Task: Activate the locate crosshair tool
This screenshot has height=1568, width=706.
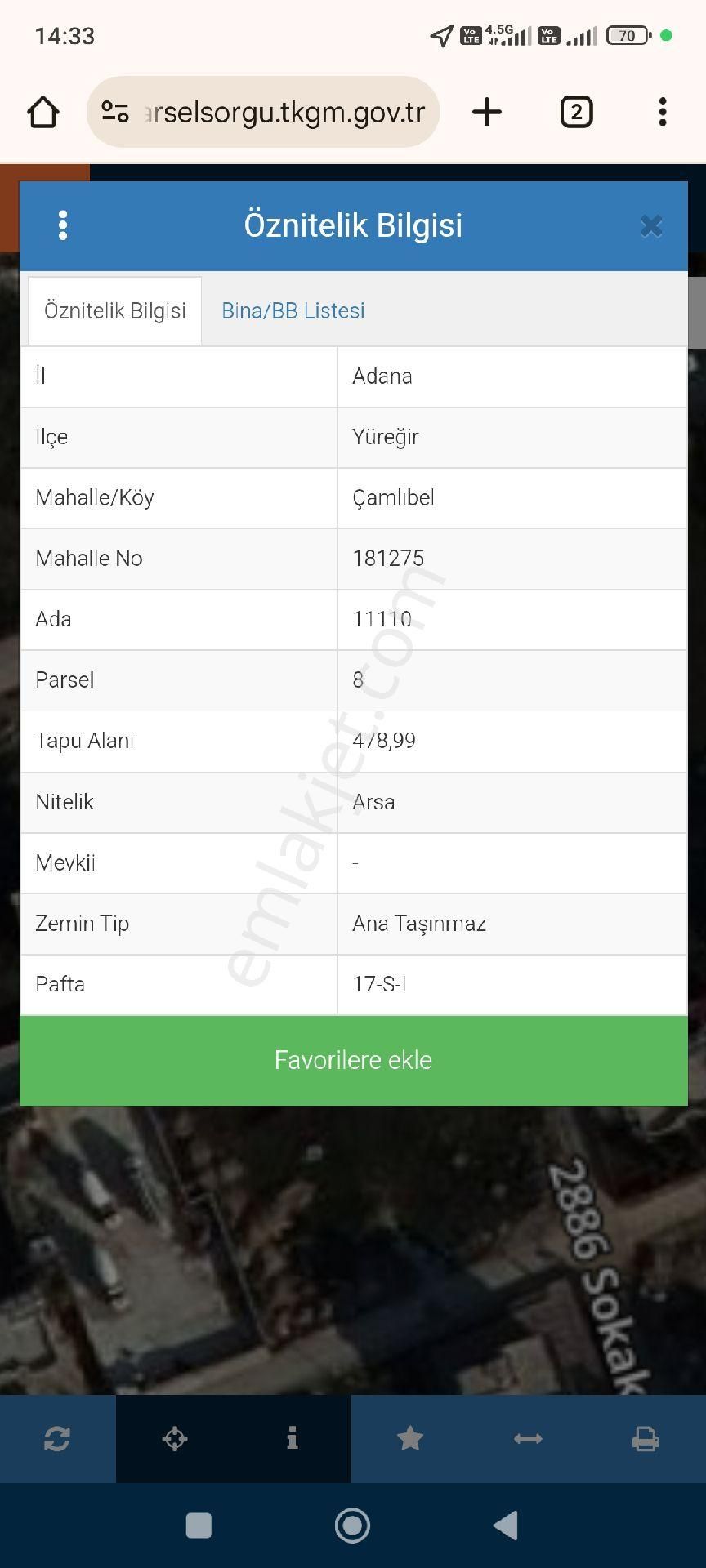Action: coord(175,1438)
